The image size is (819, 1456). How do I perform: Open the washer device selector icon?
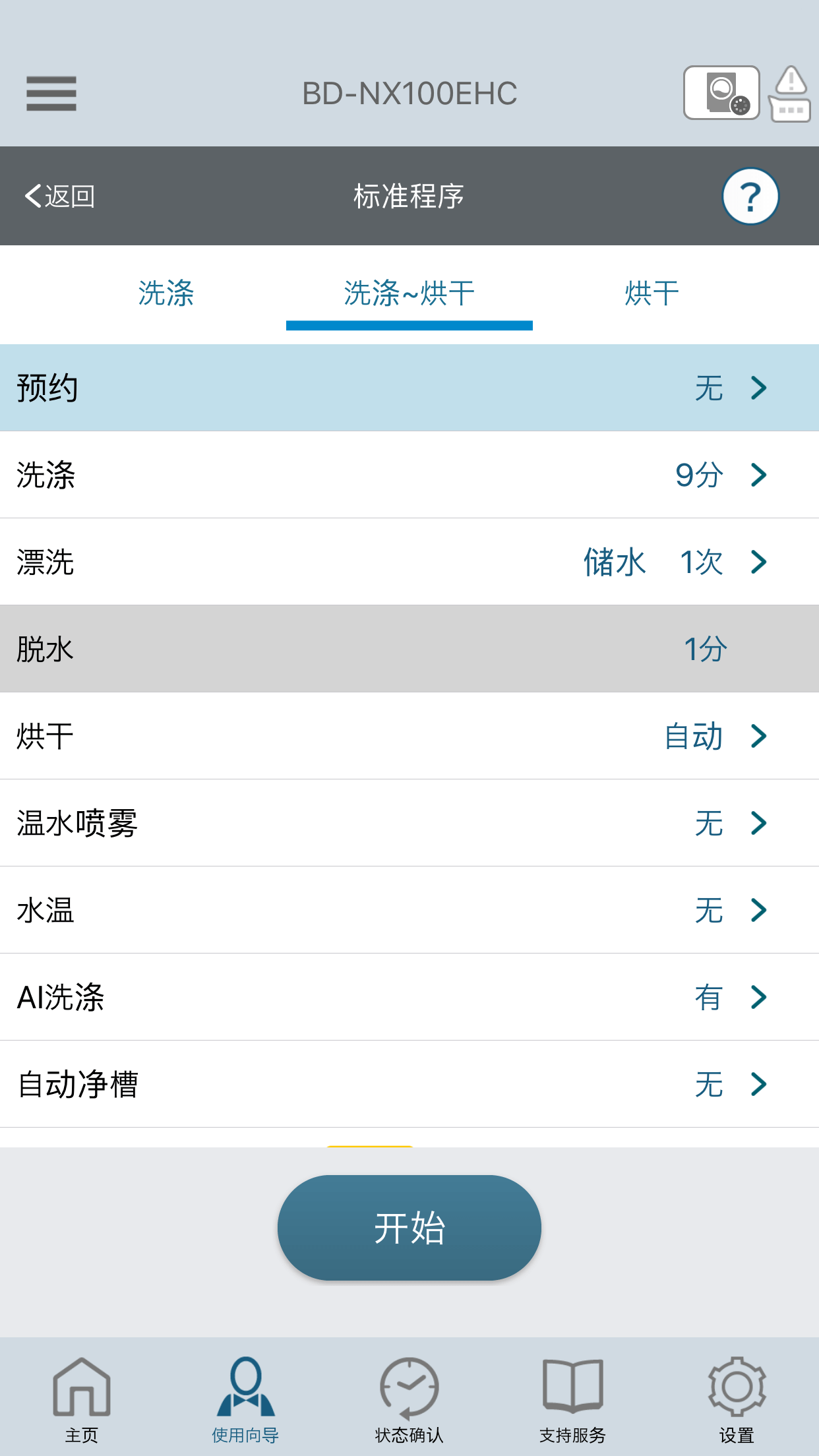[x=721, y=93]
